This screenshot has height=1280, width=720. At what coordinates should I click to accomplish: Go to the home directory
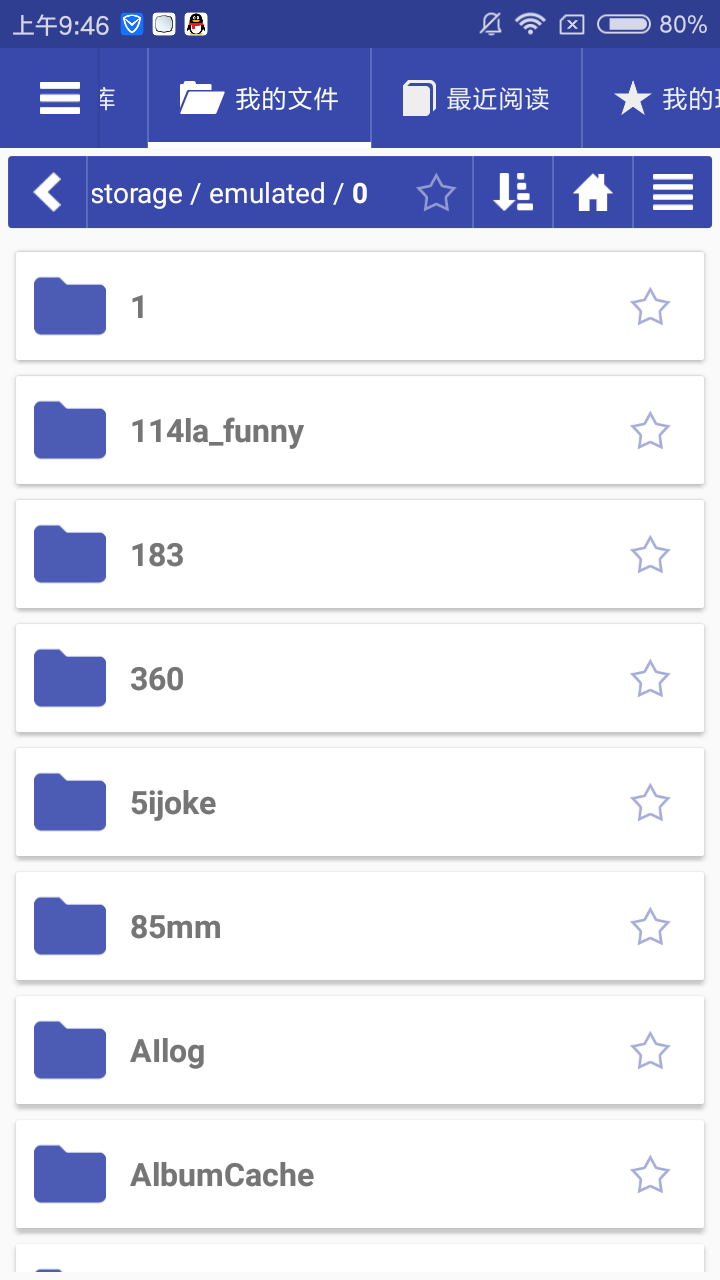(x=593, y=192)
